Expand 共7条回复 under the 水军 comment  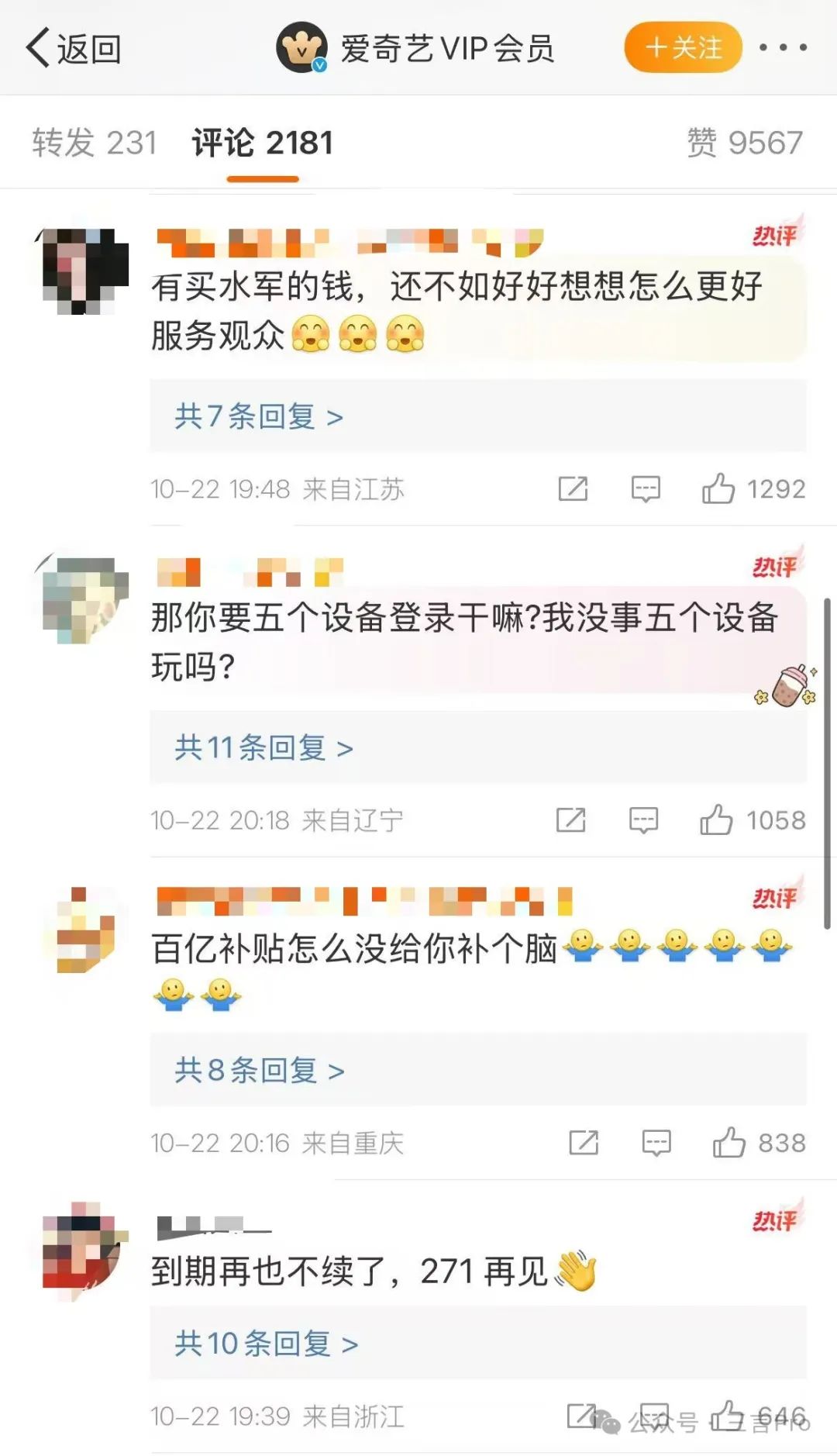(x=259, y=416)
